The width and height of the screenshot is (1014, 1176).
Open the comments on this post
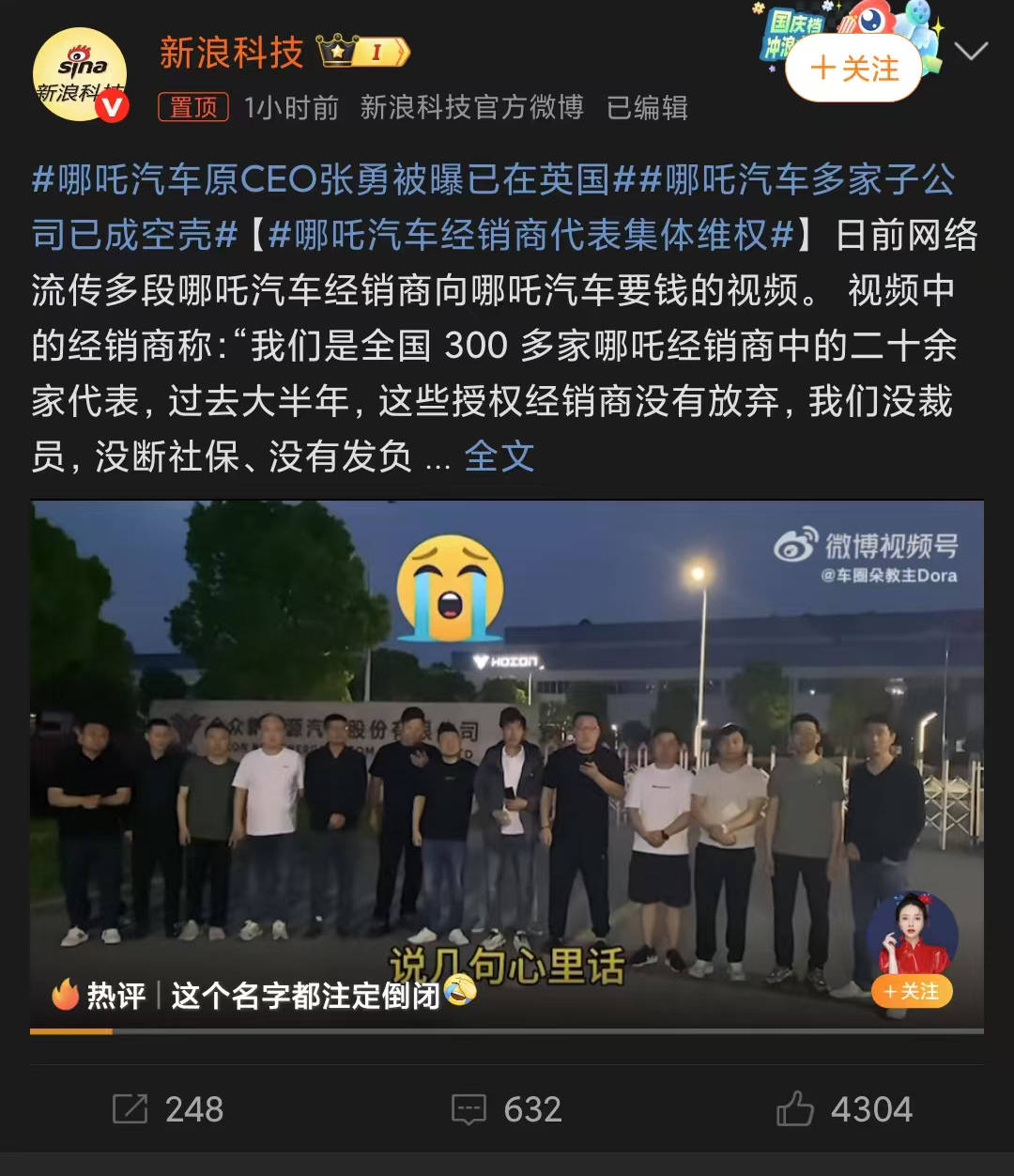coord(506,1109)
